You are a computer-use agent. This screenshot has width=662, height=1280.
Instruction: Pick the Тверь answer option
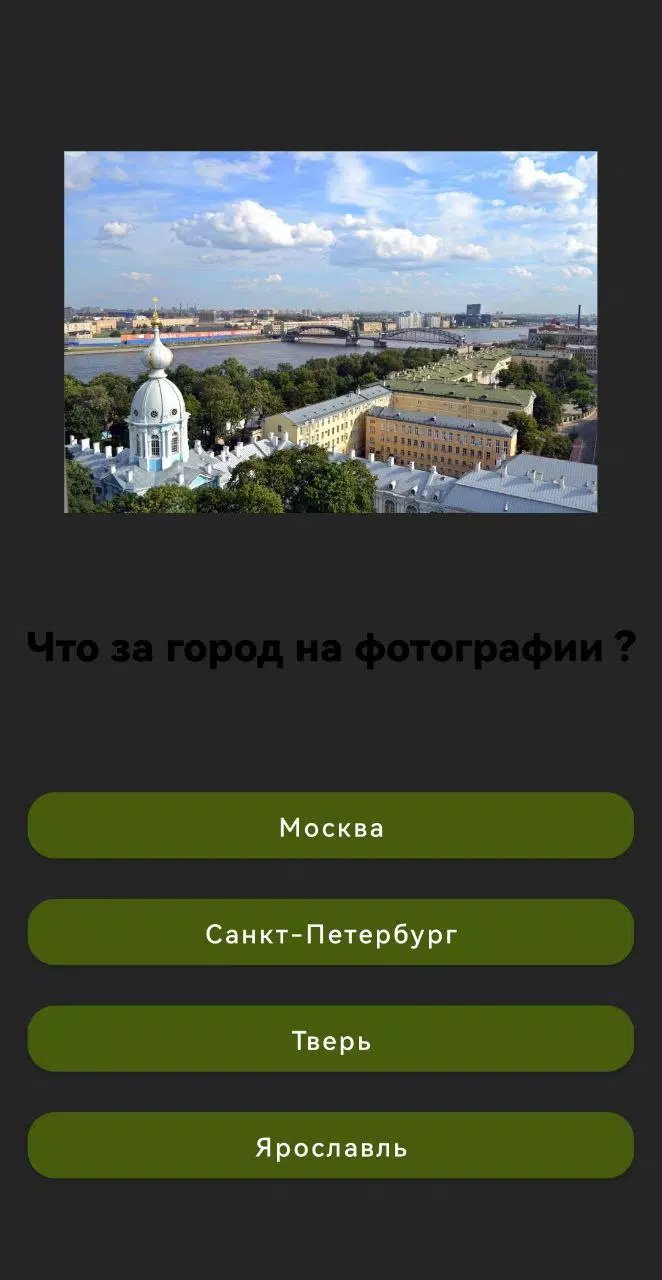pos(331,1039)
